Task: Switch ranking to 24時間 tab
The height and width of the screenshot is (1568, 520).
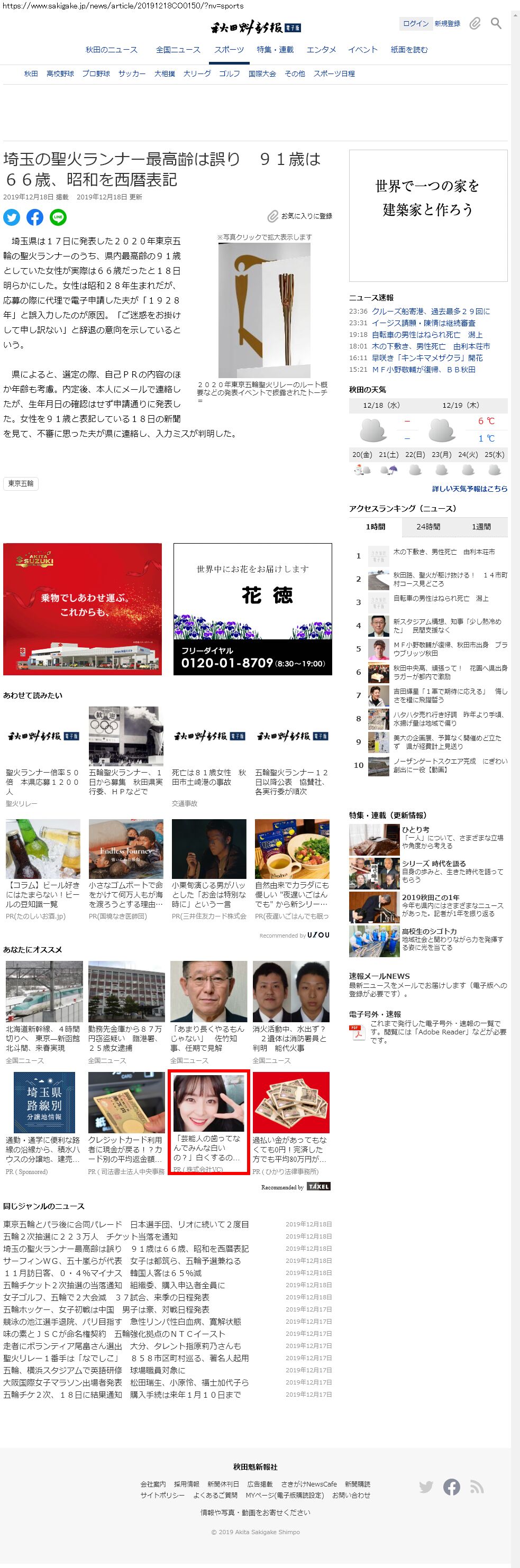Action: click(x=428, y=527)
